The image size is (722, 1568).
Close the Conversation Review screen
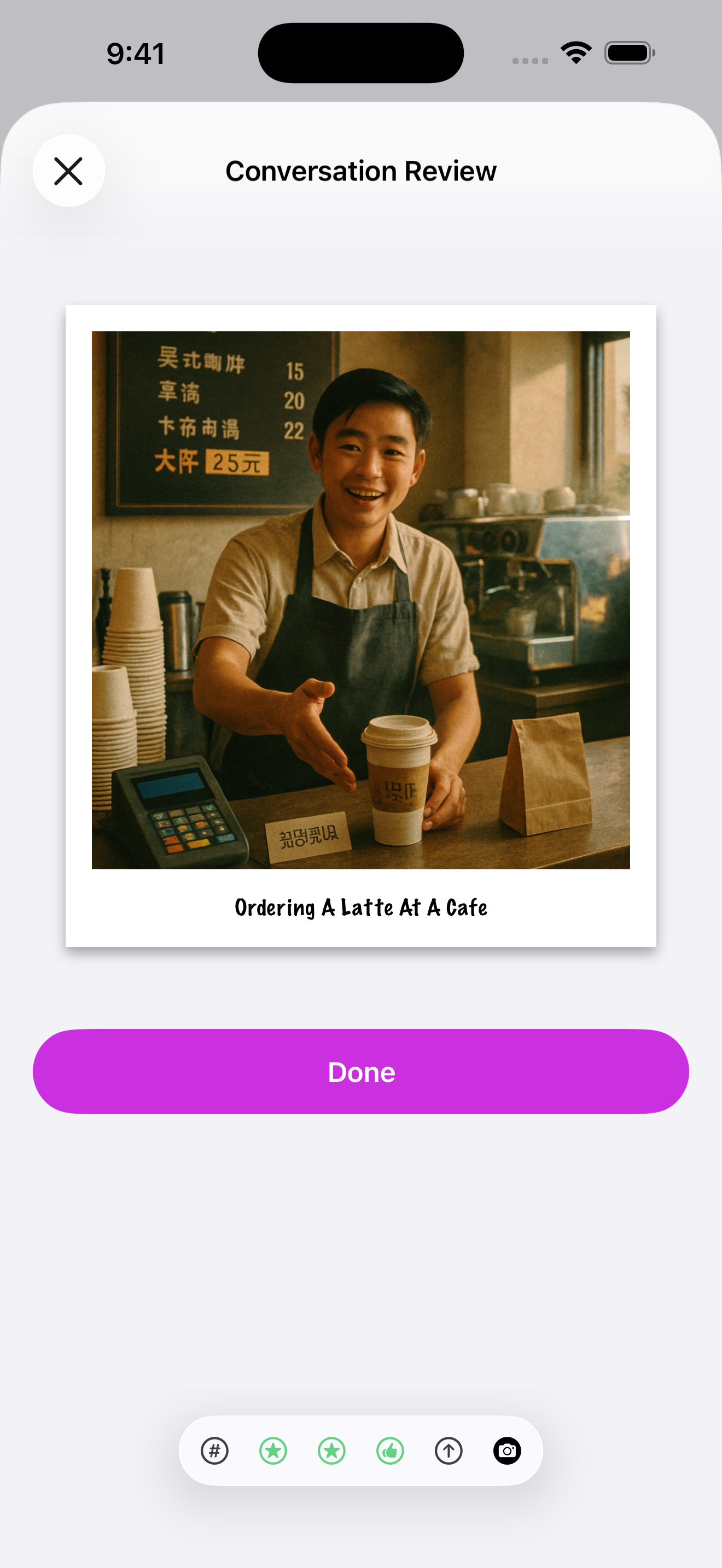(68, 171)
